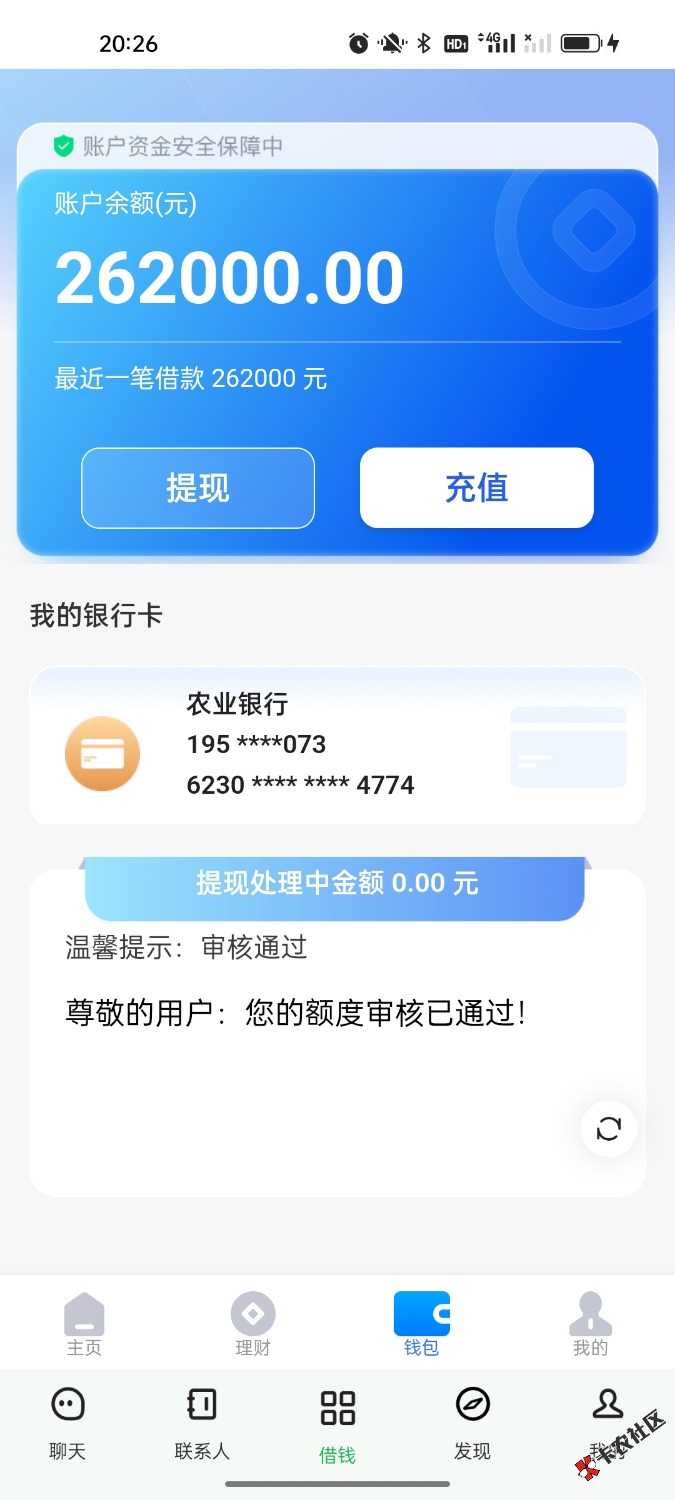The width and height of the screenshot is (675, 1500).
Task: Open the 发现 discover section
Action: tap(472, 1422)
